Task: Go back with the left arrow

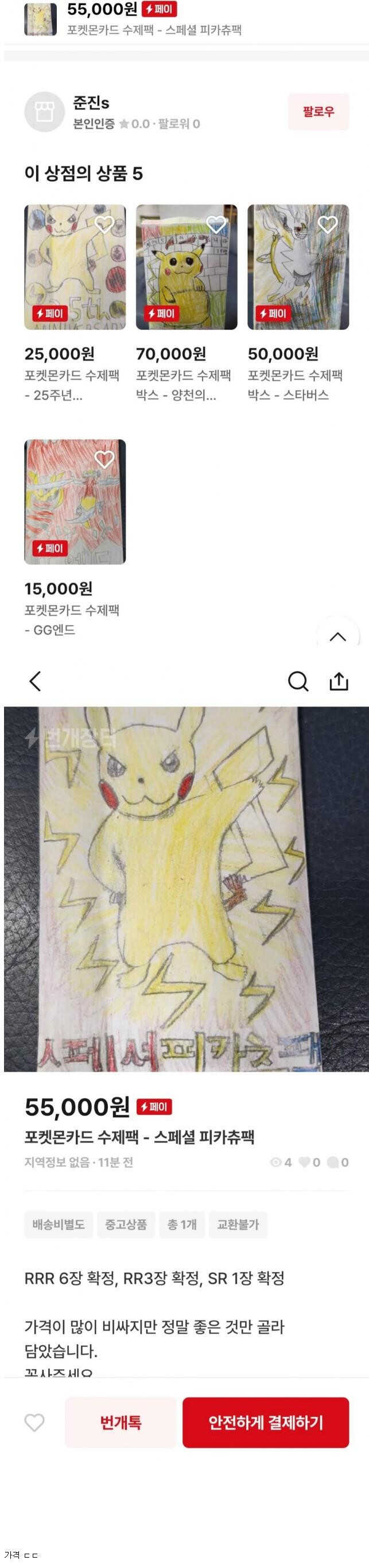Action: [x=35, y=681]
